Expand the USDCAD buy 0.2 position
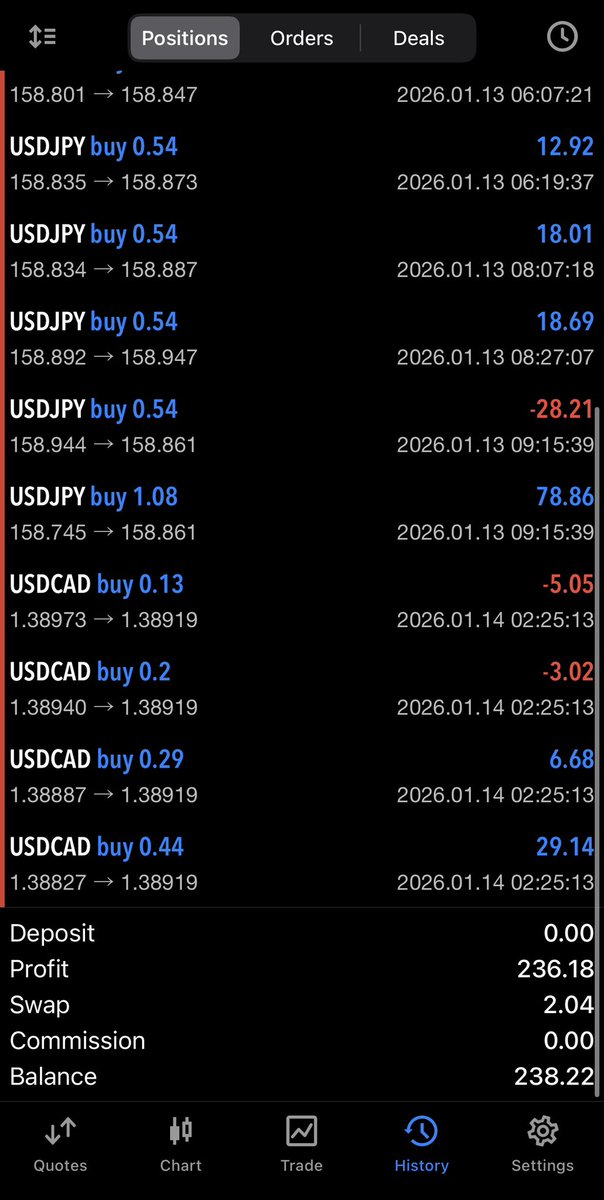The width and height of the screenshot is (604, 1200). tap(300, 689)
